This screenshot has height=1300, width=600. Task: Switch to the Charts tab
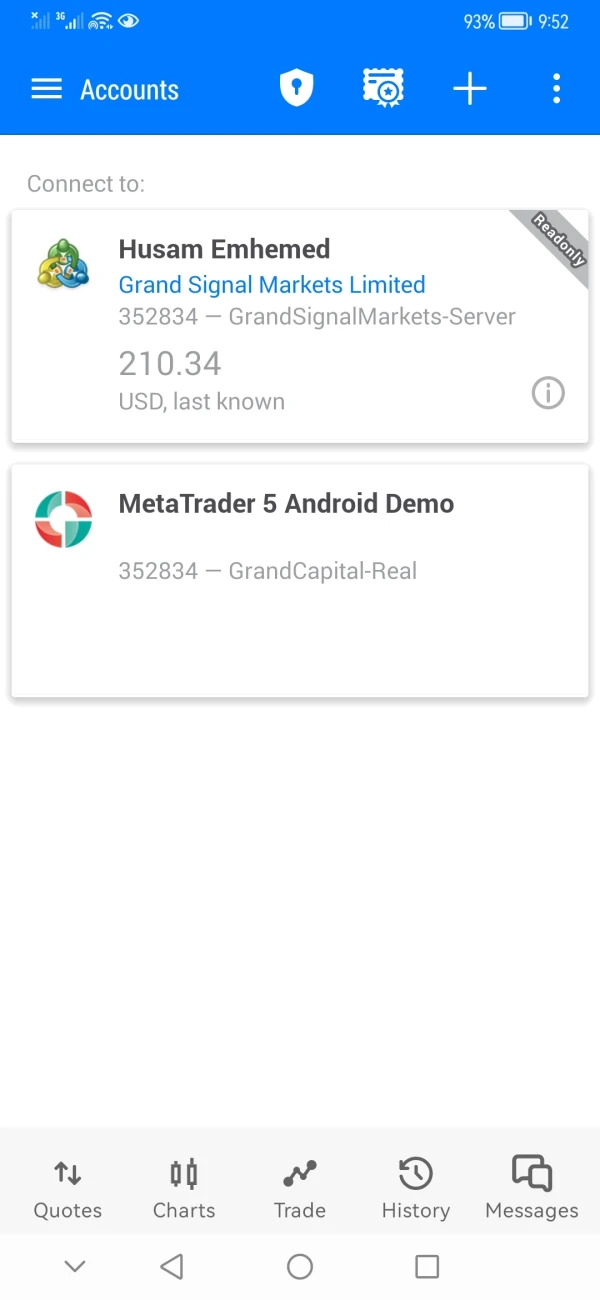point(184,1188)
